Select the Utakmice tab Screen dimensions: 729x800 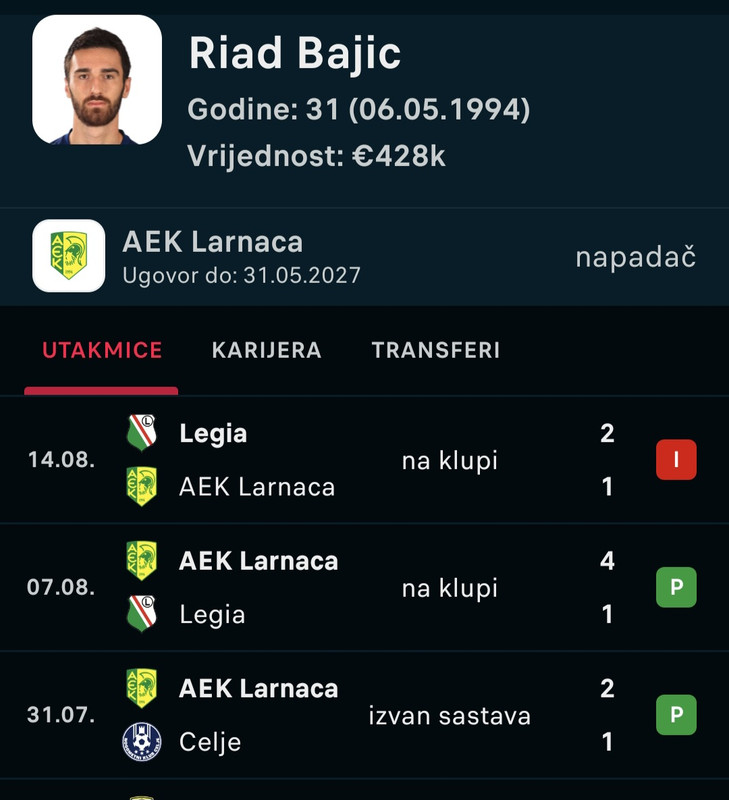pos(102,350)
